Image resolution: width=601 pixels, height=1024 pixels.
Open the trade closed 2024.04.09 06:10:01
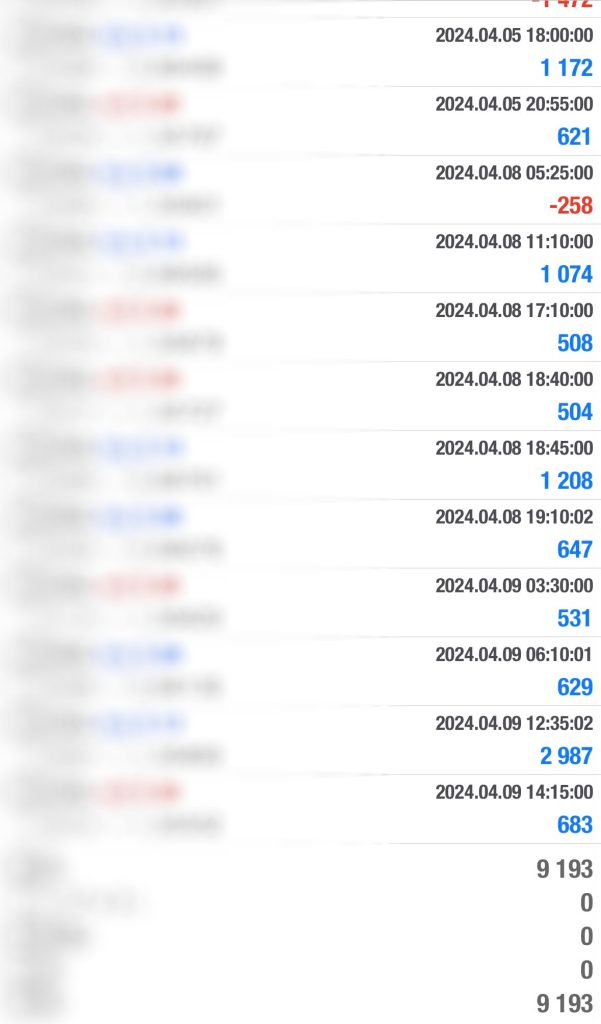point(300,673)
